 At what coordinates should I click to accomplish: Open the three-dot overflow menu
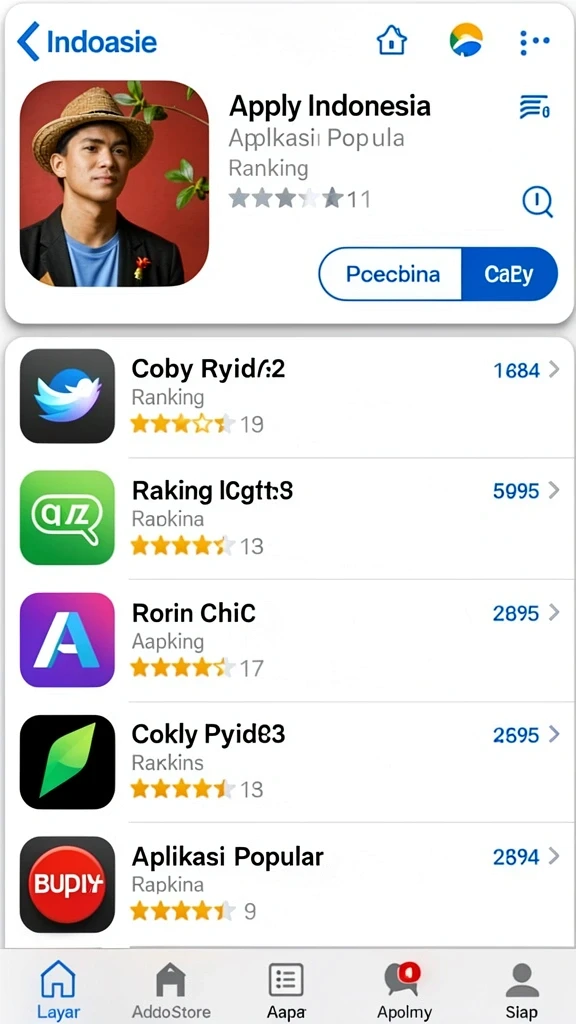point(535,41)
